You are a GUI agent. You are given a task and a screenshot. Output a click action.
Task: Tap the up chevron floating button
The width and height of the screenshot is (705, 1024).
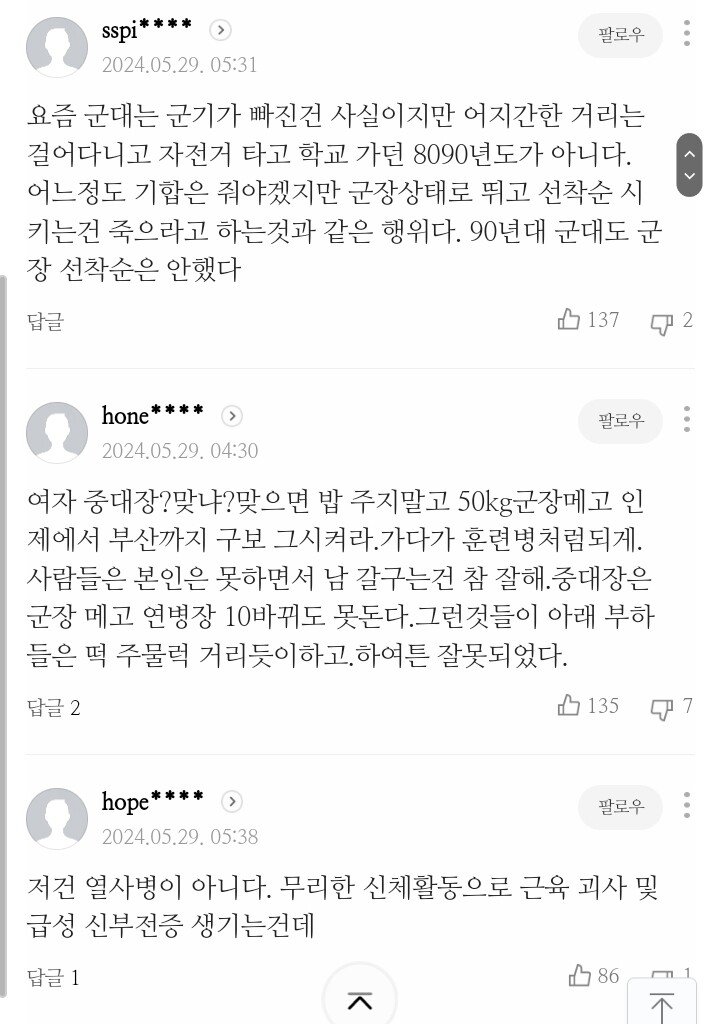click(x=359, y=999)
